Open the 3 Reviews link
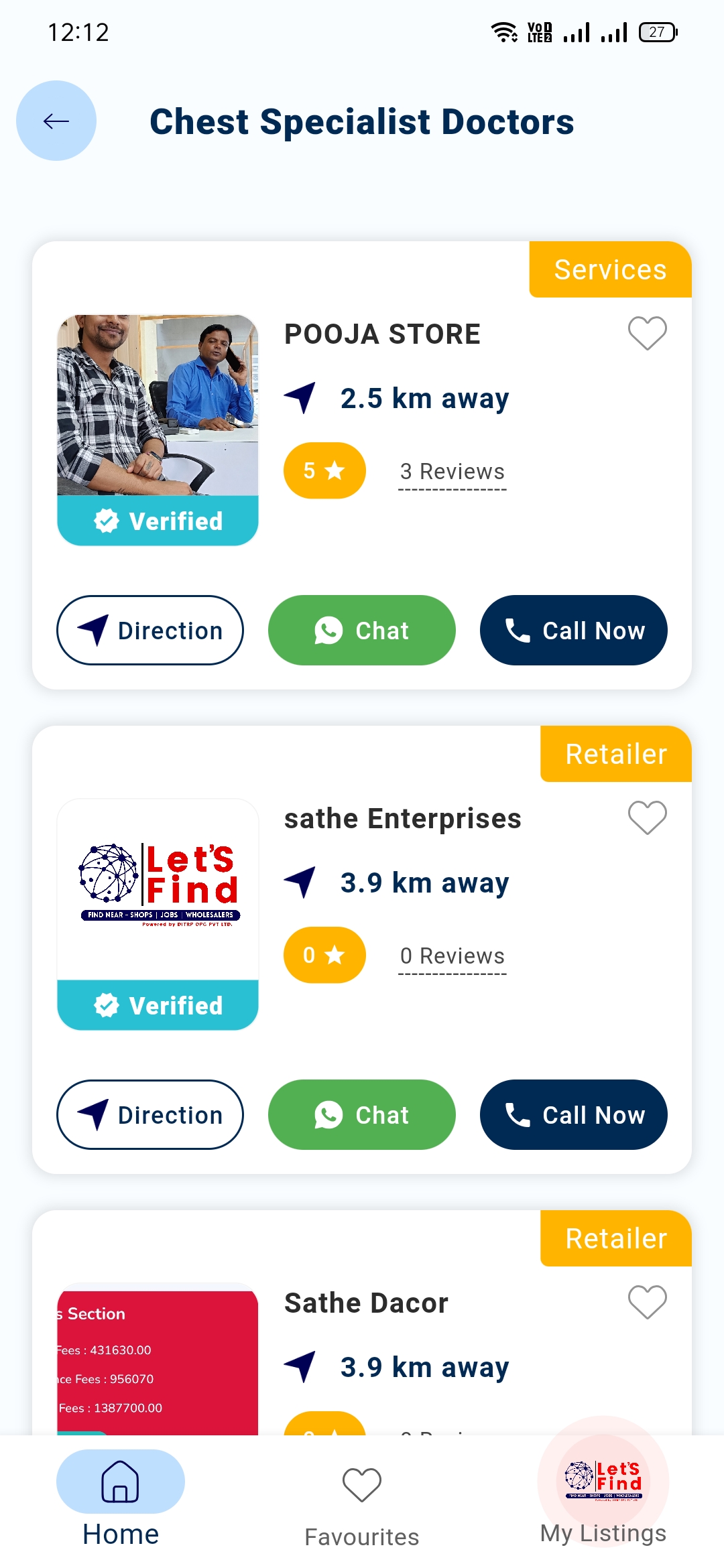724x1568 pixels. pyautogui.click(x=452, y=472)
